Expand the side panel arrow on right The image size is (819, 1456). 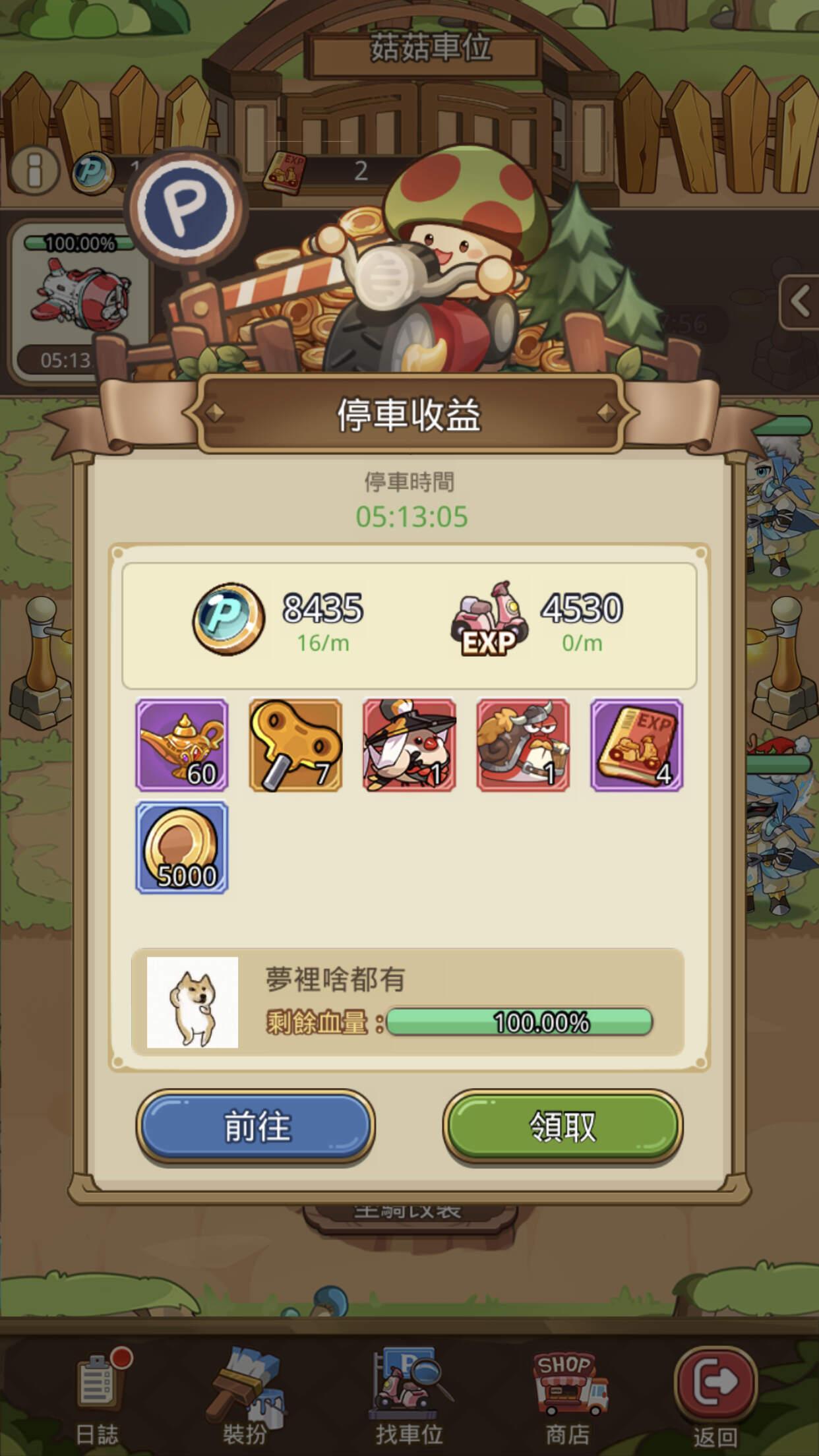coord(800,302)
